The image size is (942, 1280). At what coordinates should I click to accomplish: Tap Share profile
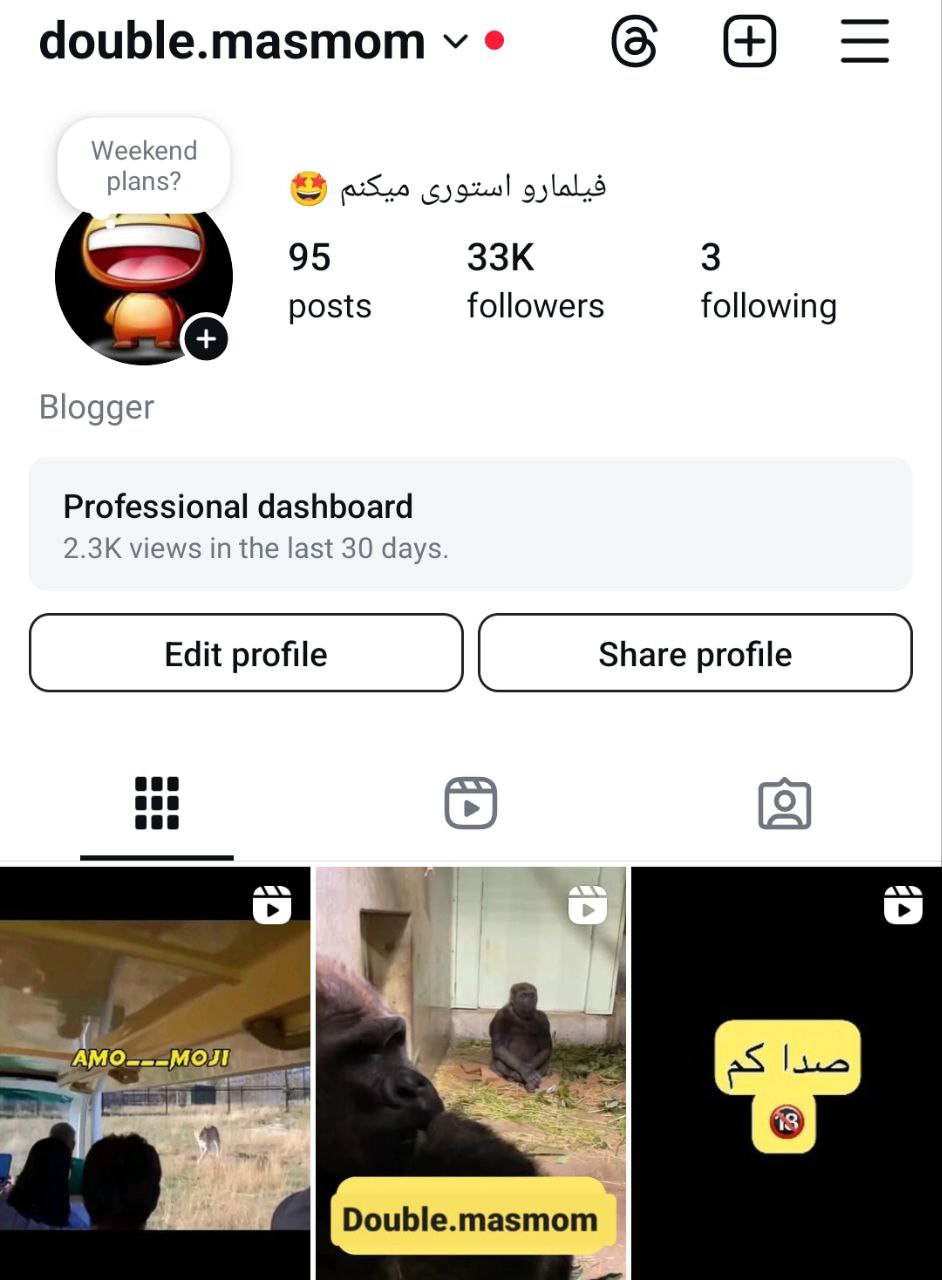point(695,654)
